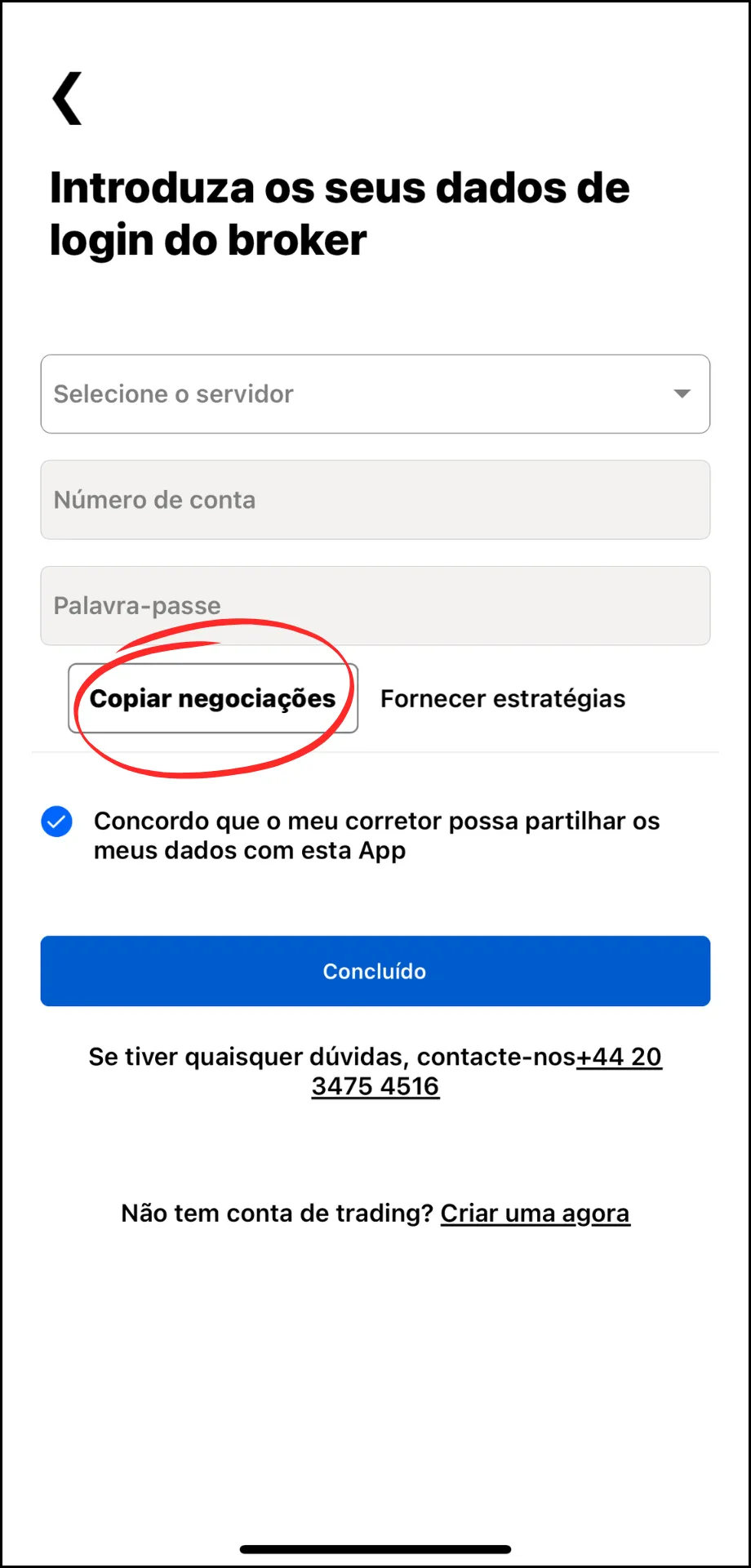
Task: Call the +44 20 3475 4516 support number
Action: tap(487, 1071)
